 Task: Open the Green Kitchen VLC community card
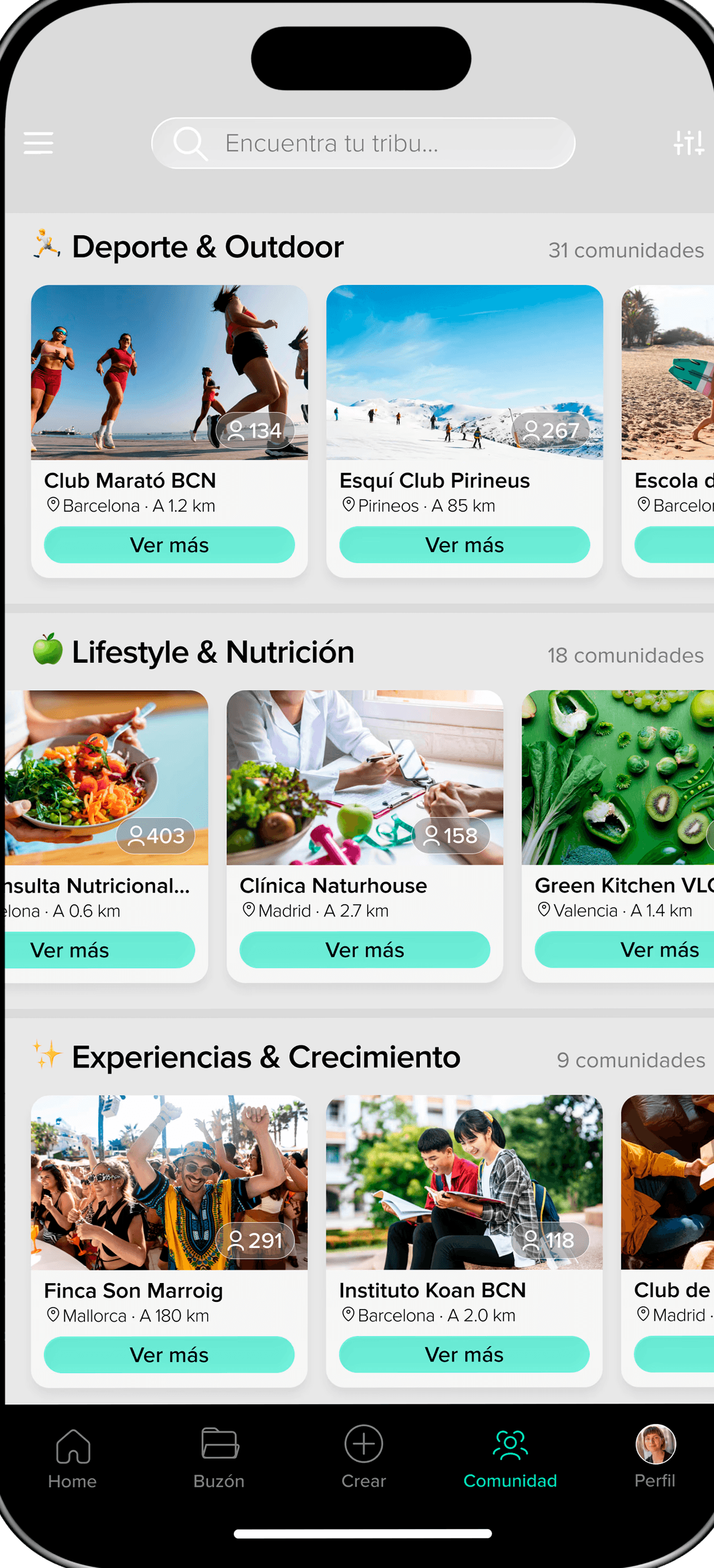(618, 777)
